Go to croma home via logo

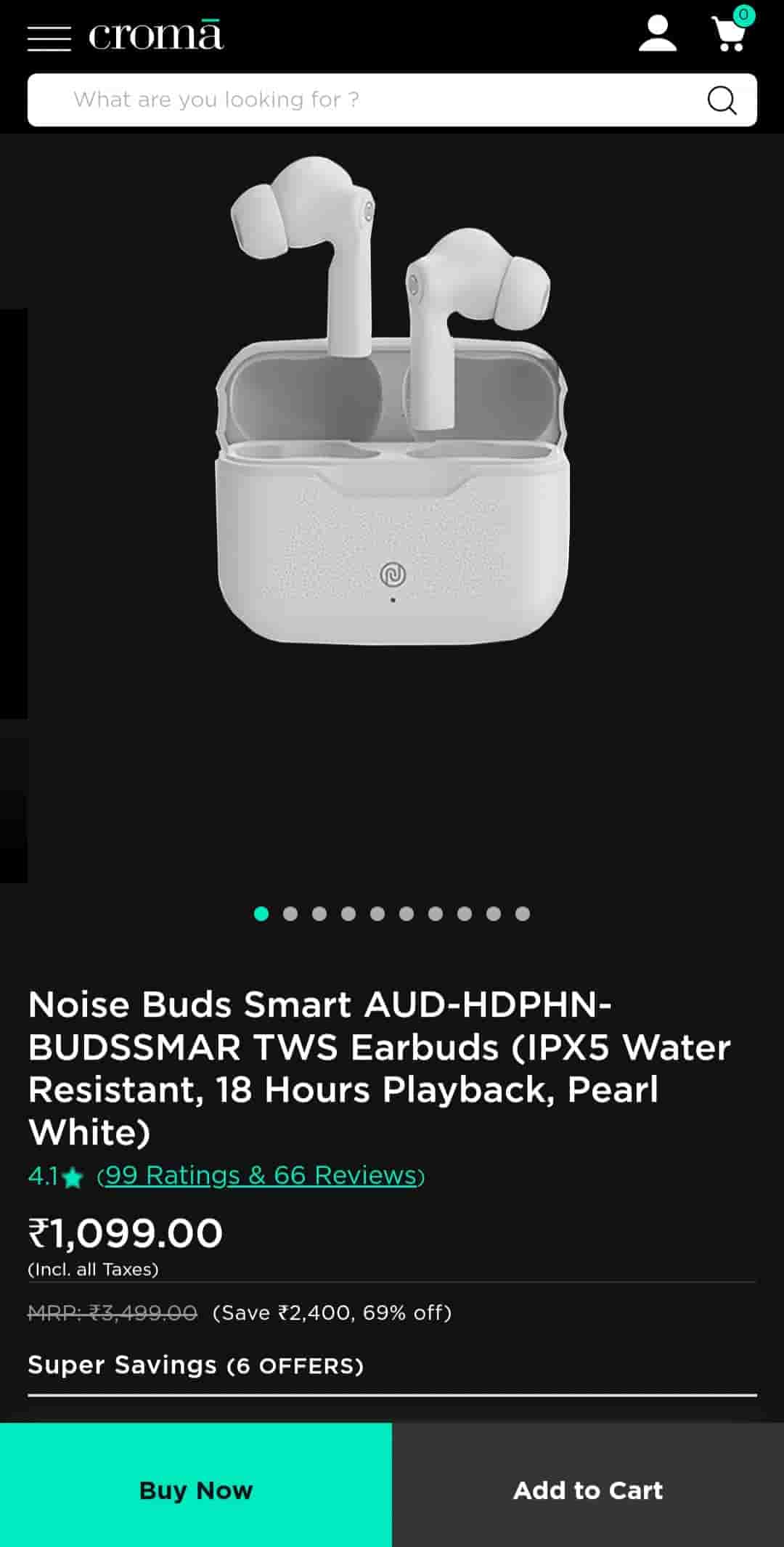coord(155,36)
